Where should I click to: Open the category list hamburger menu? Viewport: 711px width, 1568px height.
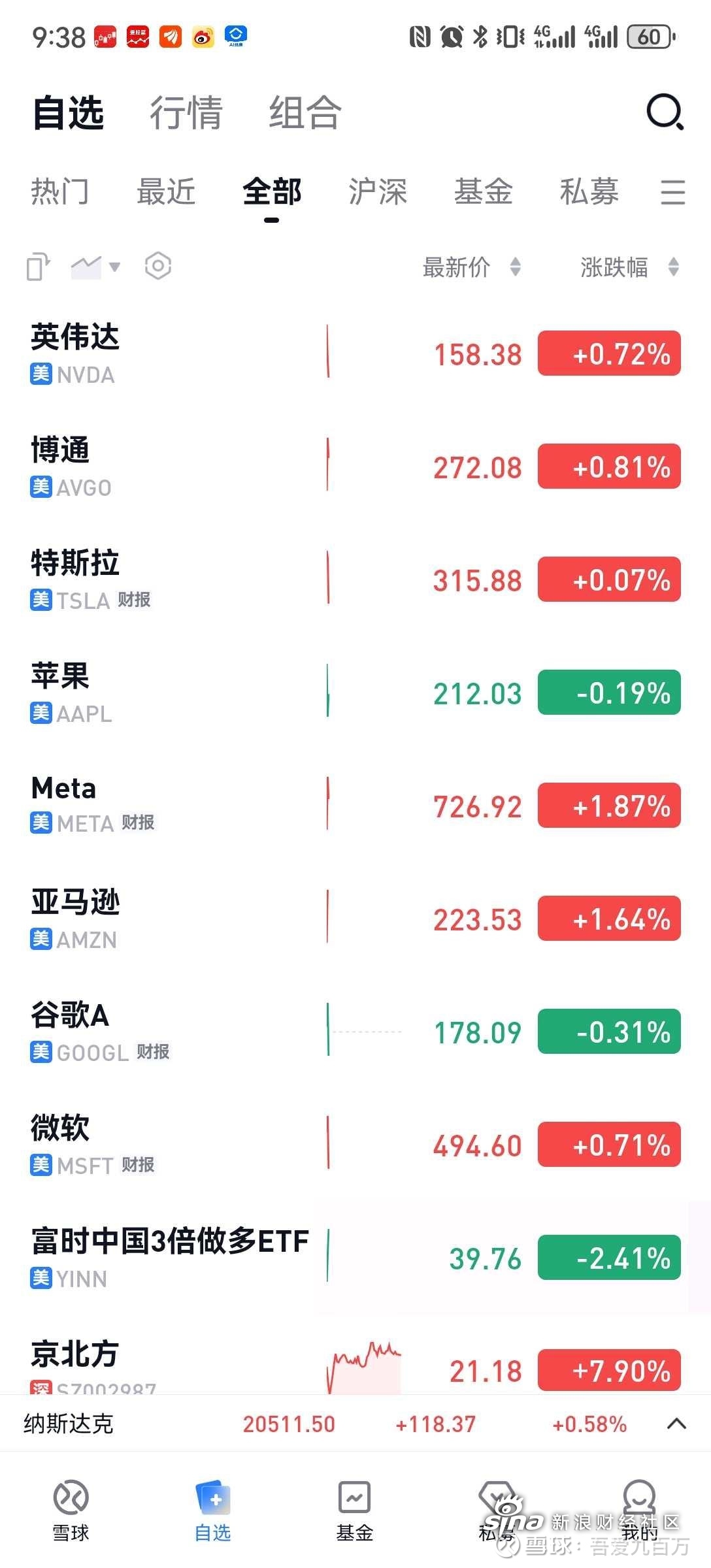(672, 193)
